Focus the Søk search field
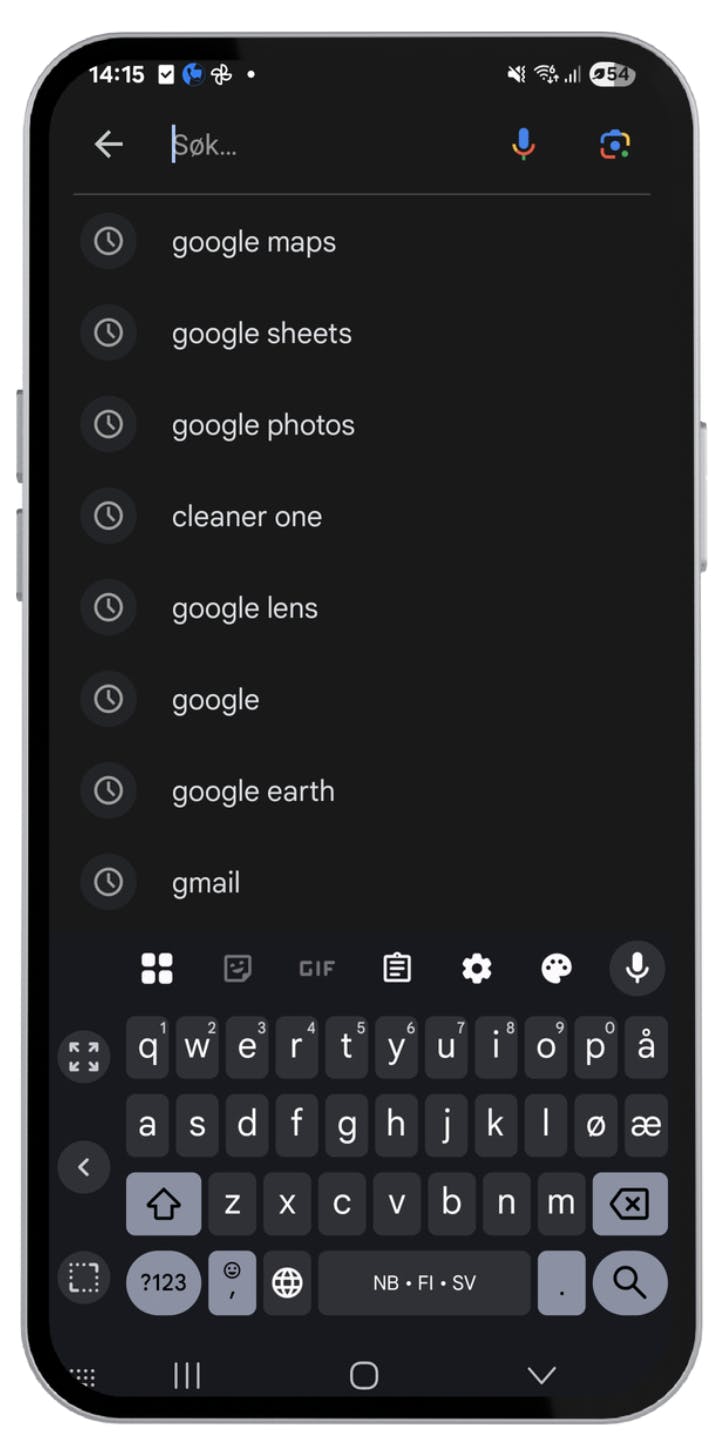The image size is (728, 1444). [x=330, y=145]
